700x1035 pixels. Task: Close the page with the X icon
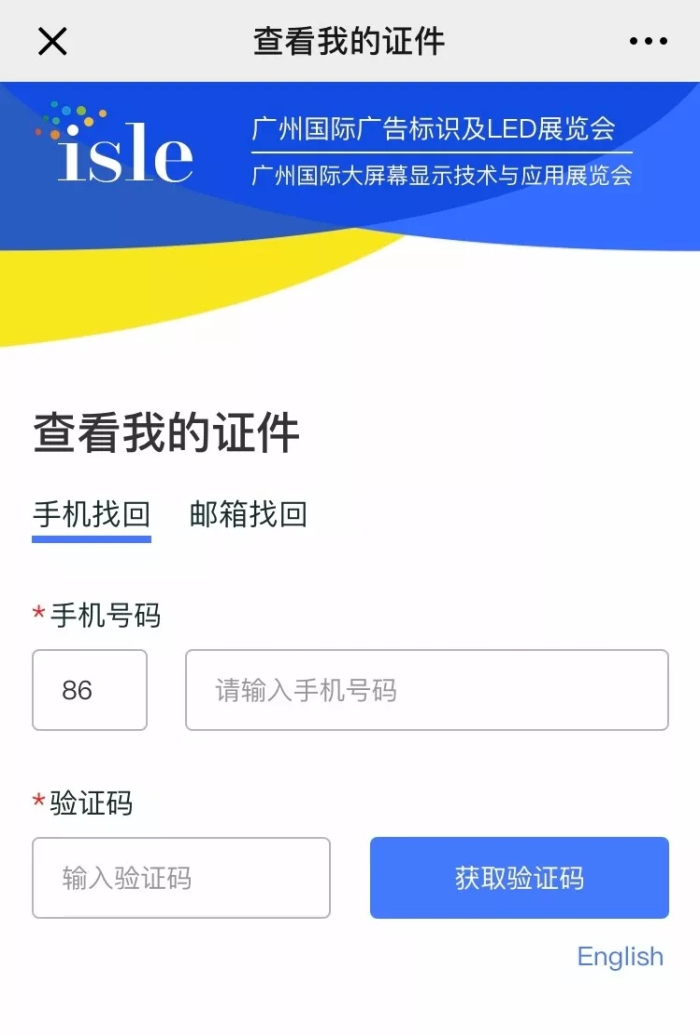(52, 41)
